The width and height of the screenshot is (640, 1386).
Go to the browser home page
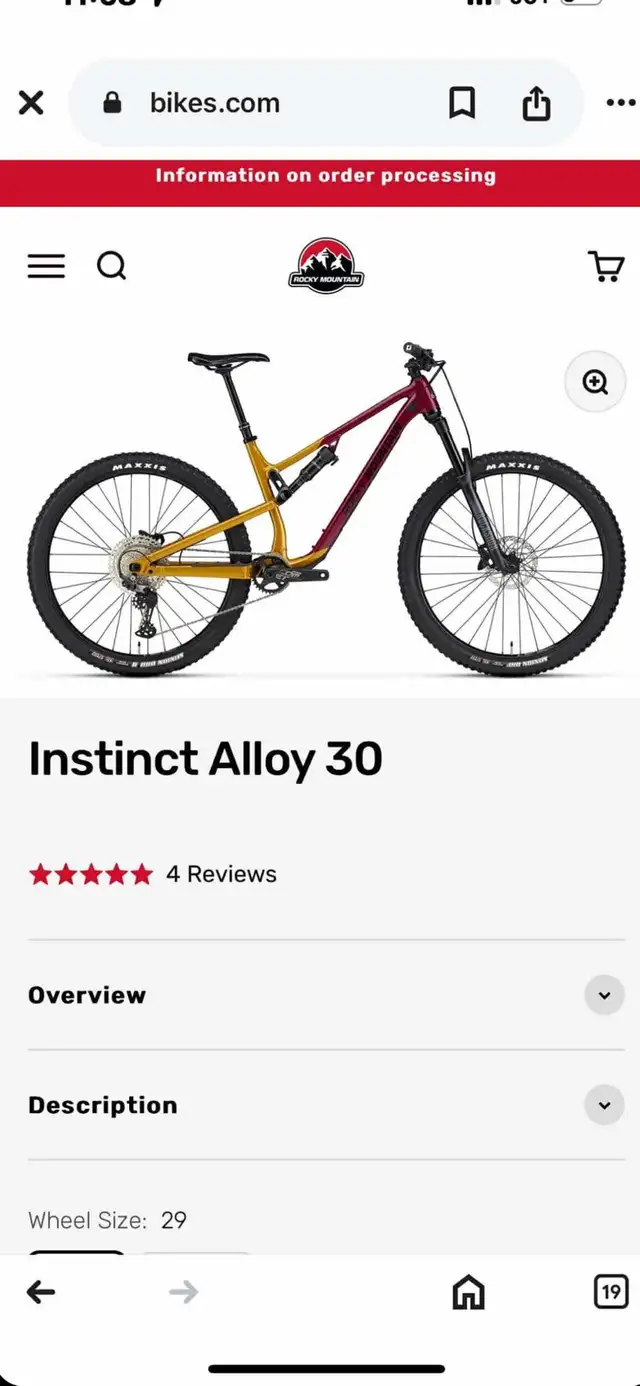pos(468,1292)
